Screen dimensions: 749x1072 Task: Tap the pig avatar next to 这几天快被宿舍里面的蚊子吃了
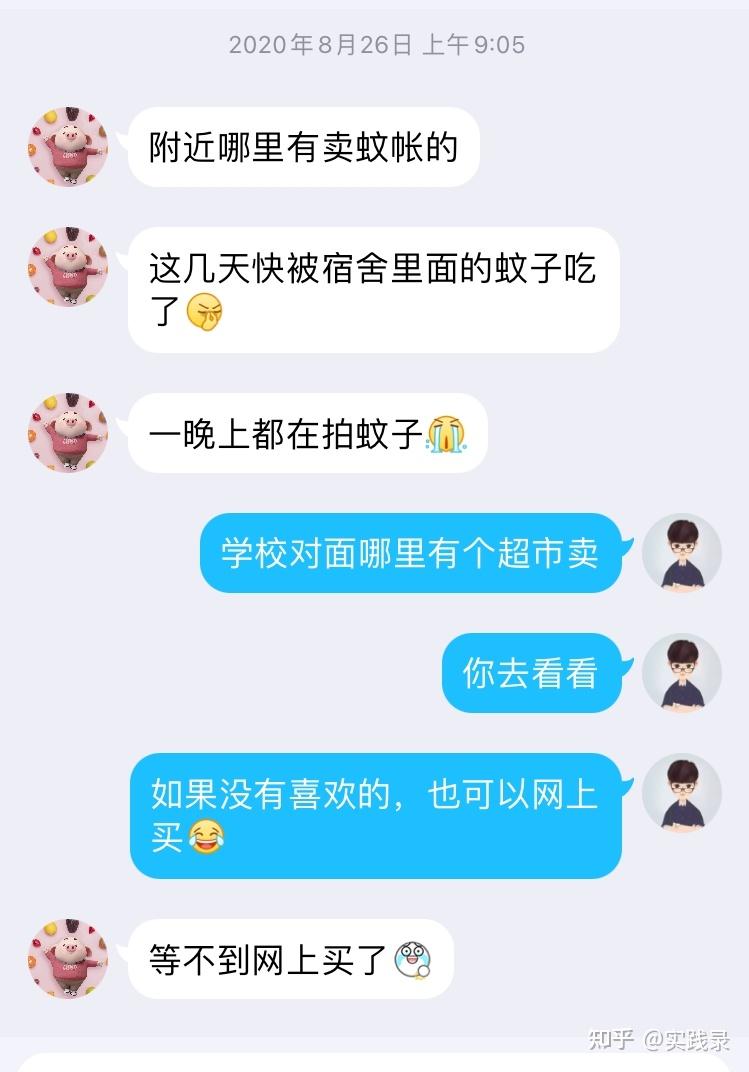pyautogui.click(x=68, y=267)
